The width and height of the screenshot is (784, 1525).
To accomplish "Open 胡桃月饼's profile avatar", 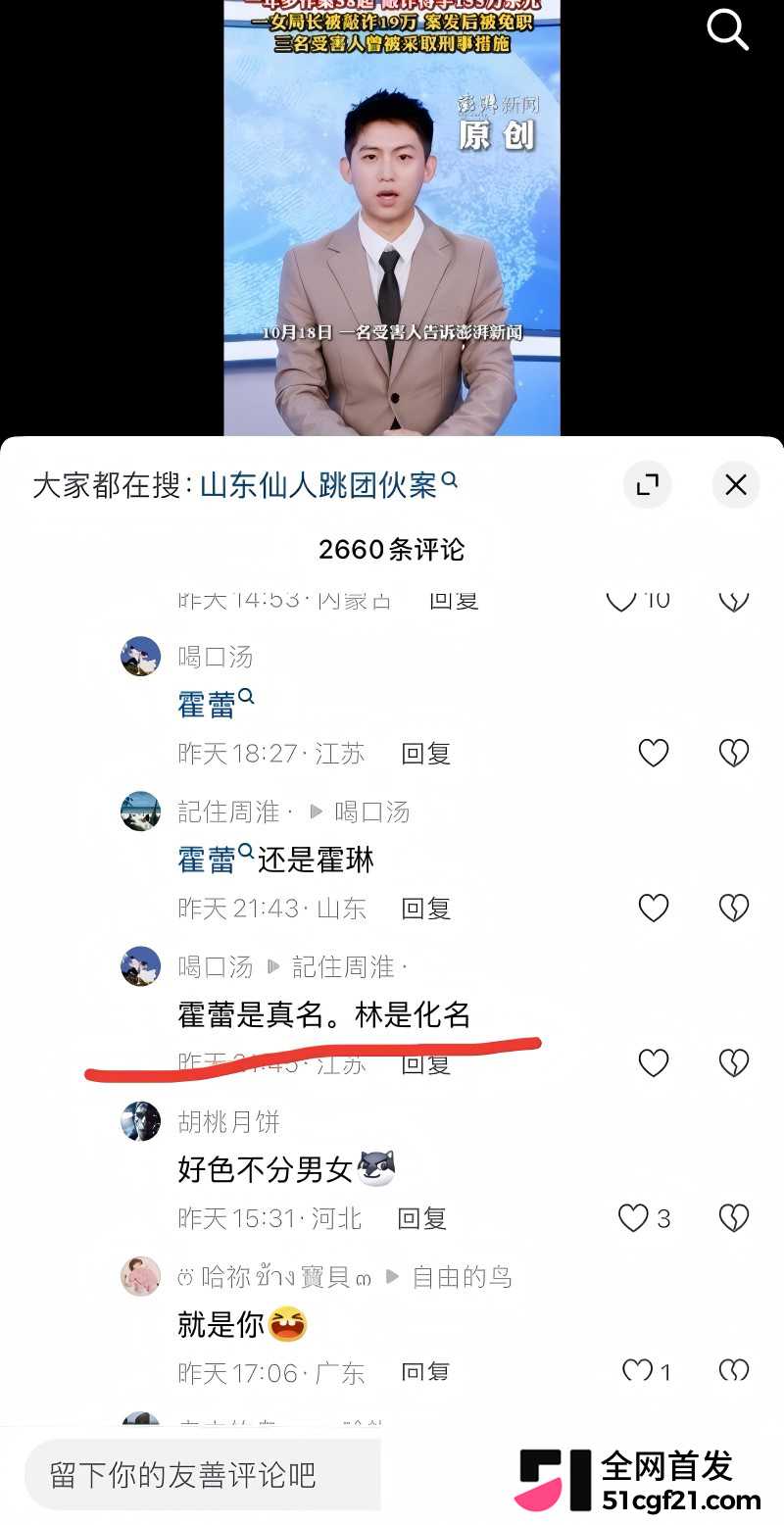I will [140, 1121].
